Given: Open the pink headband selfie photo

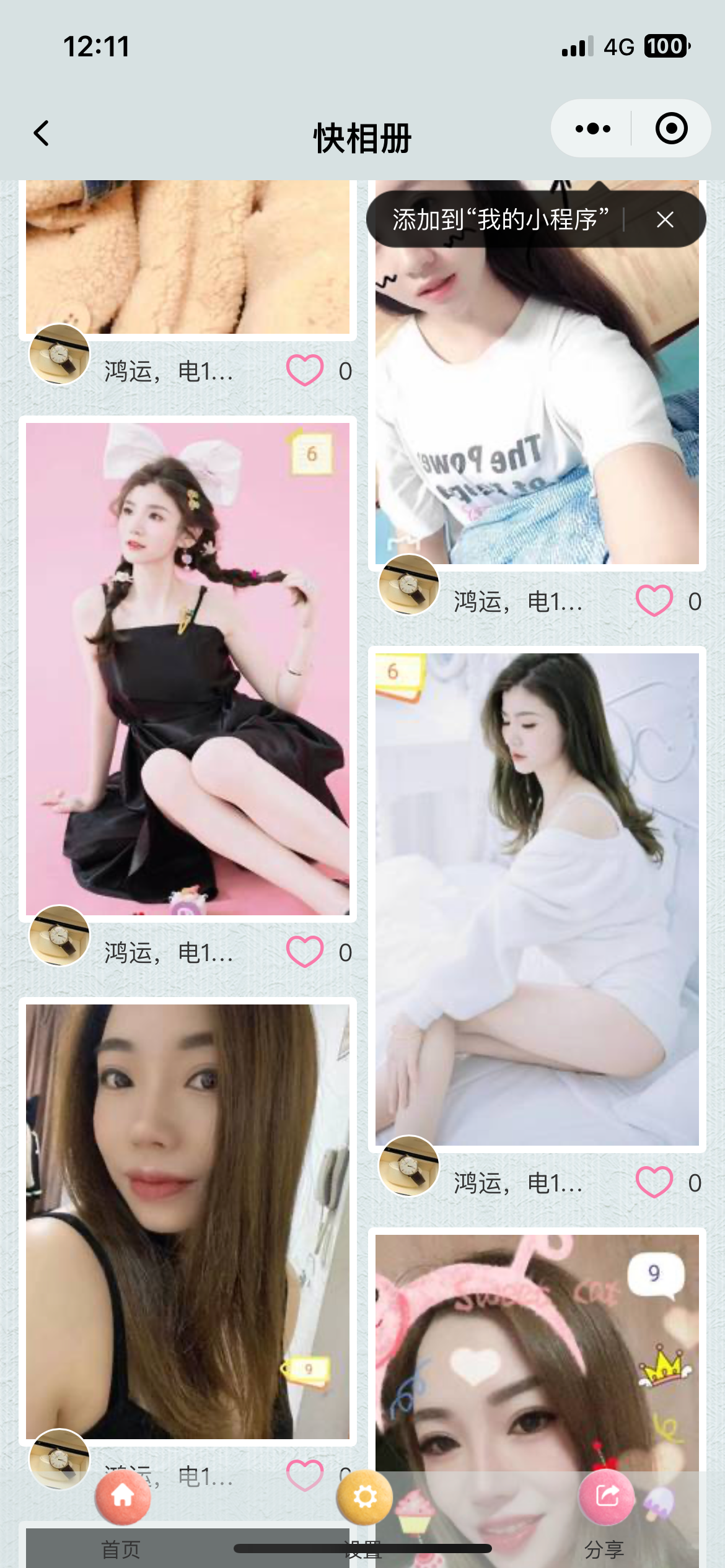Looking at the screenshot, I should (537, 1350).
